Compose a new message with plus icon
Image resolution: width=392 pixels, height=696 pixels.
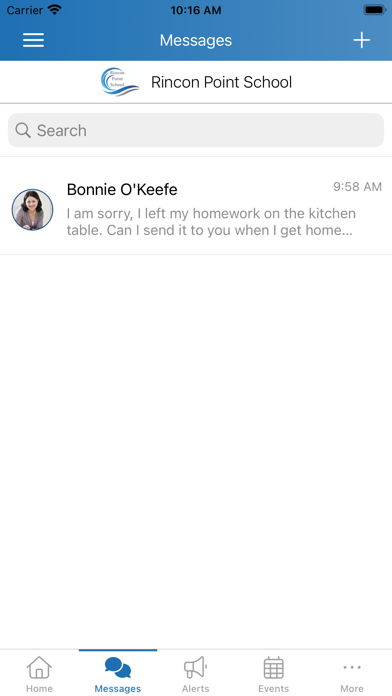[x=361, y=40]
